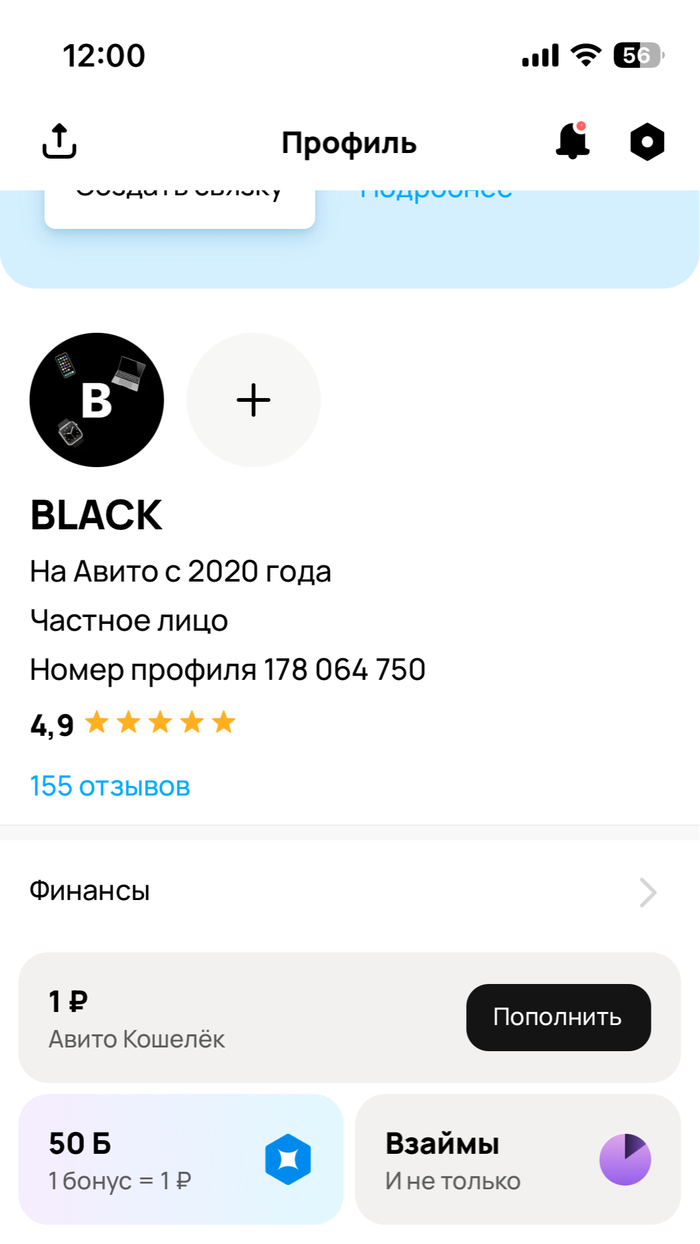The height and width of the screenshot is (1244, 700).
Task: Open the Взаймы card
Action: click(x=517, y=1159)
